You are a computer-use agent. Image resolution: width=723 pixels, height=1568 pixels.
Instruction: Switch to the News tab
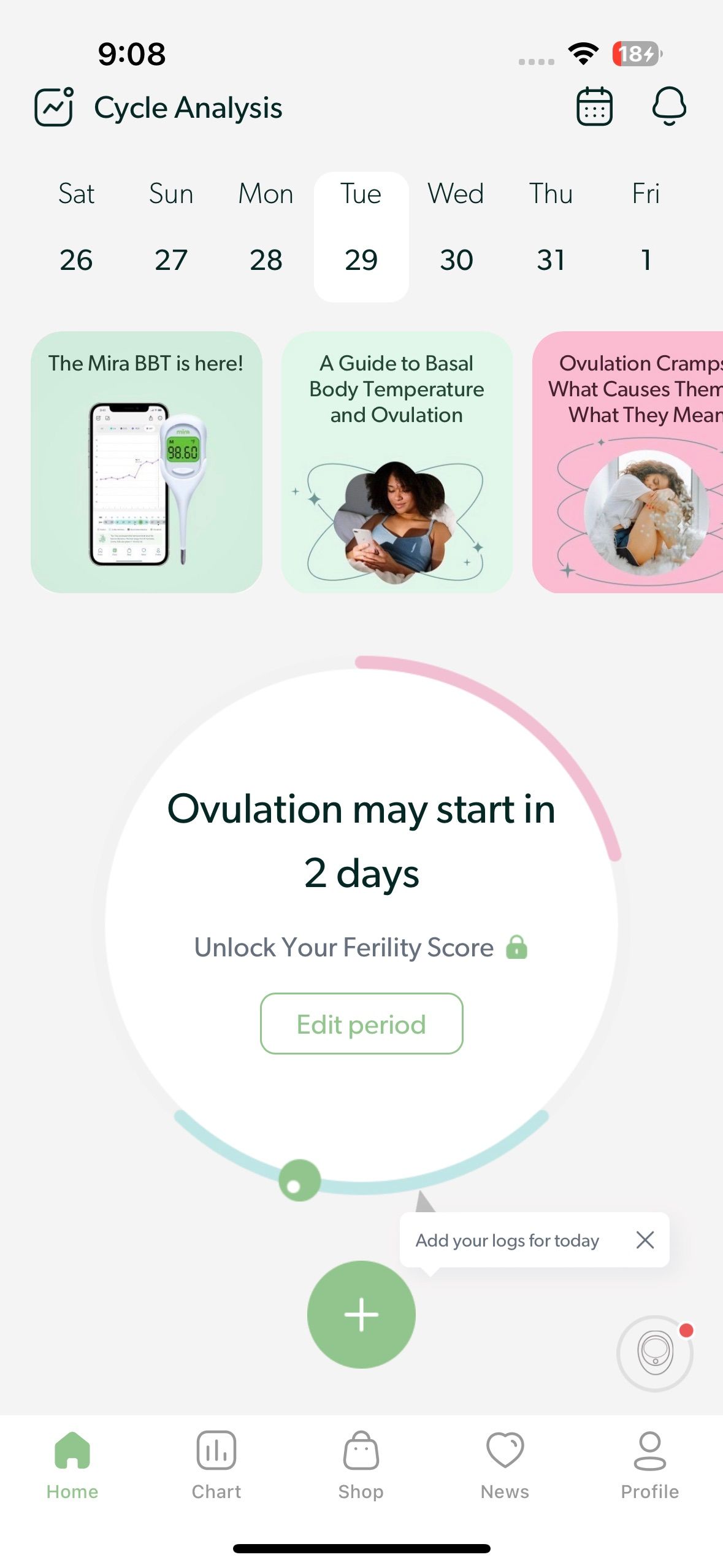pos(505,1466)
